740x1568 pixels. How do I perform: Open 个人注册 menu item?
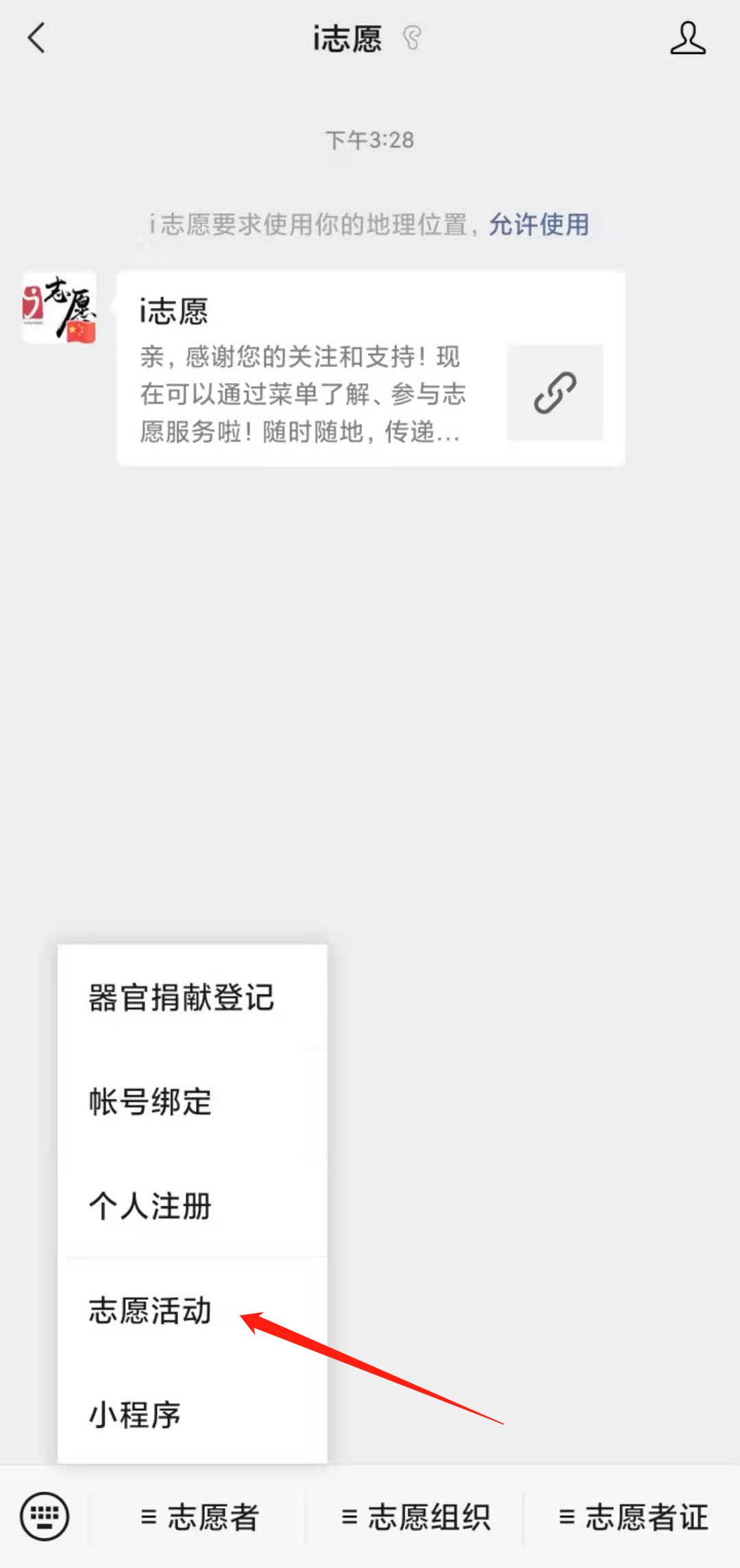click(x=193, y=1206)
